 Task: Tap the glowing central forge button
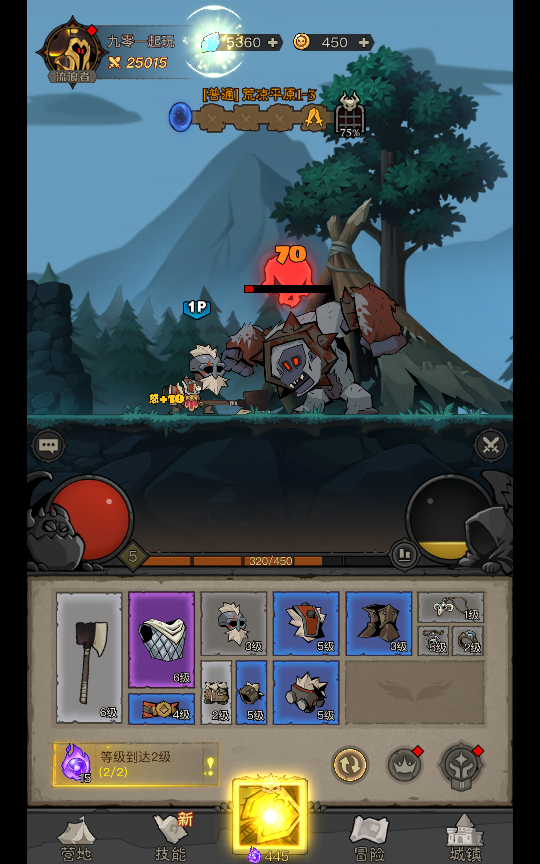(x=270, y=816)
